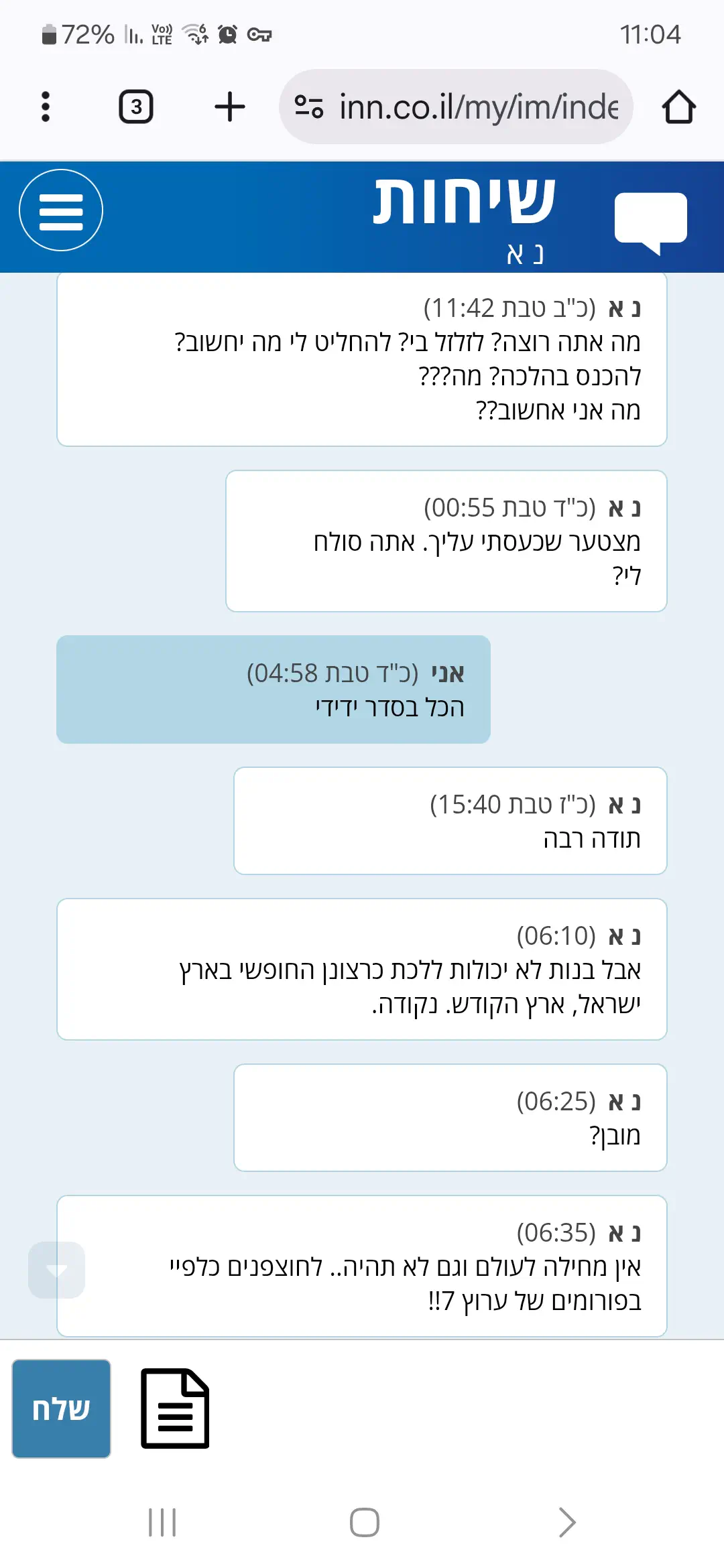The height and width of the screenshot is (1568, 724).
Task: Open the hamburger menu in the header
Action: click(x=61, y=210)
